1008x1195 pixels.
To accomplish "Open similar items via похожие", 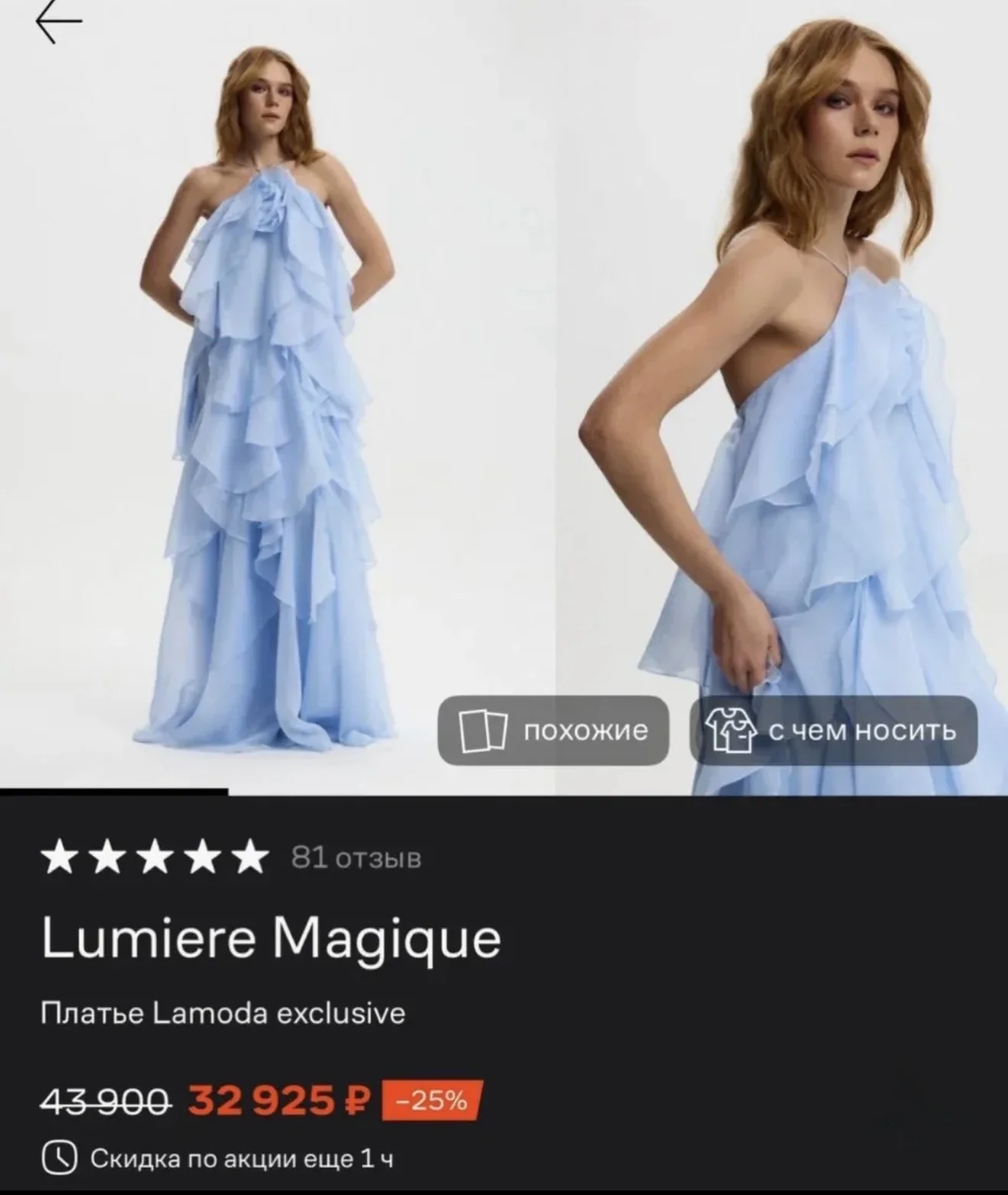I will click(x=553, y=730).
